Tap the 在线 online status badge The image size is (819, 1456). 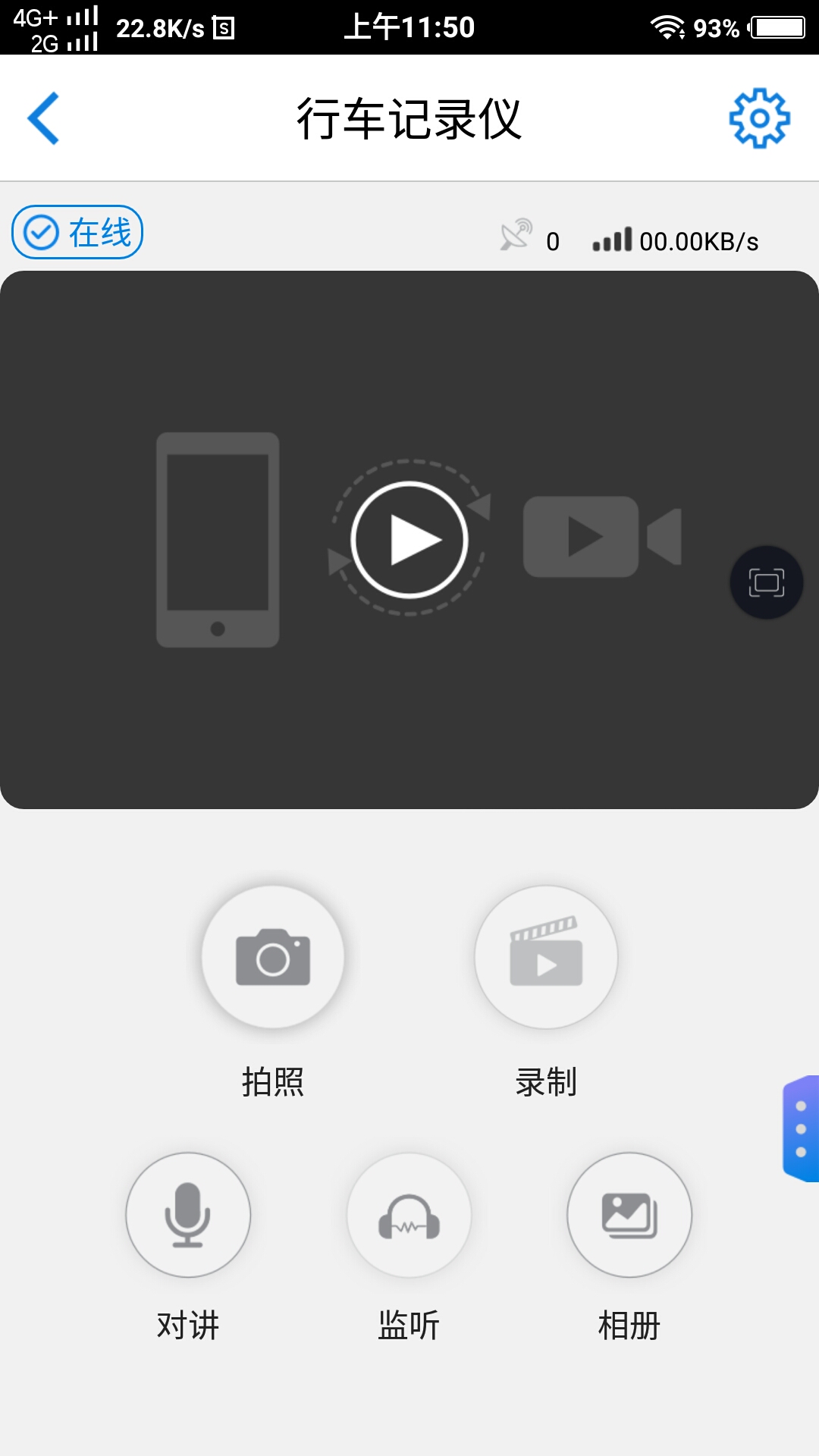(77, 231)
